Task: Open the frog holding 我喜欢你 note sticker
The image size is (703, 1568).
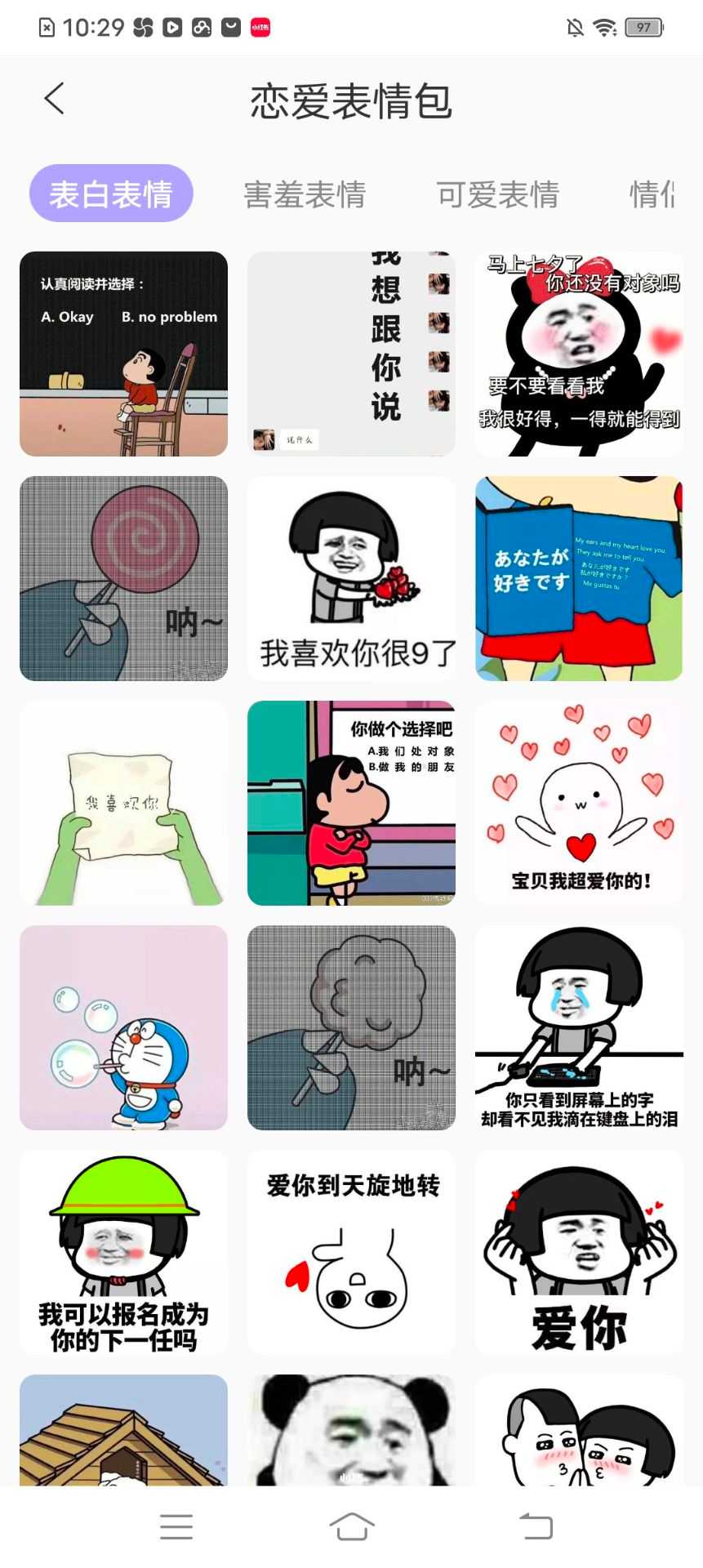Action: (123, 803)
